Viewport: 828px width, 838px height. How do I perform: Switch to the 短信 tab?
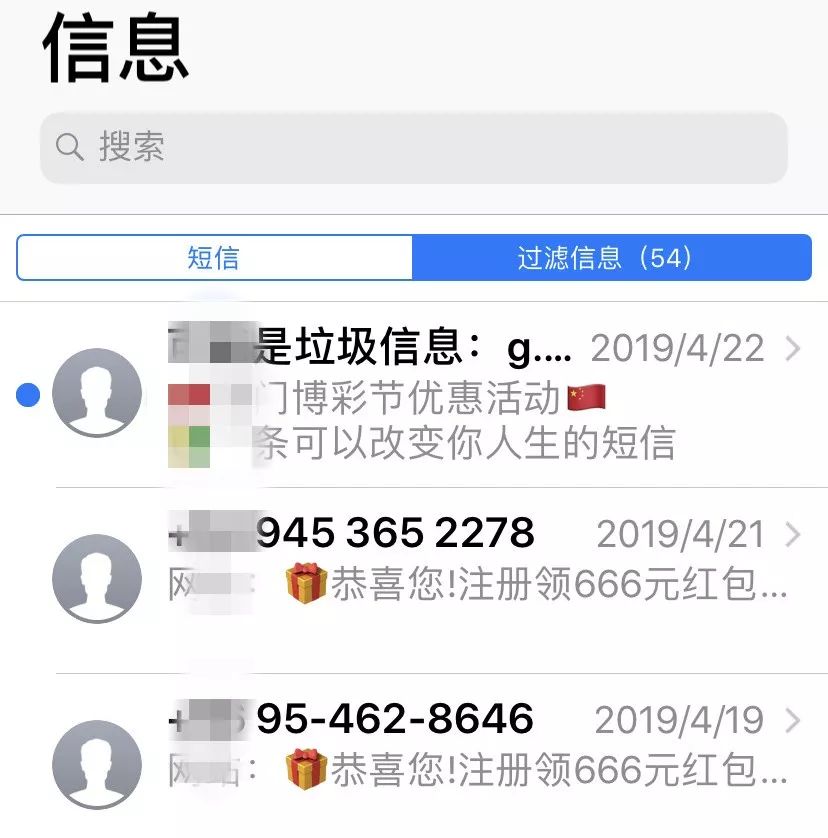tap(214, 258)
